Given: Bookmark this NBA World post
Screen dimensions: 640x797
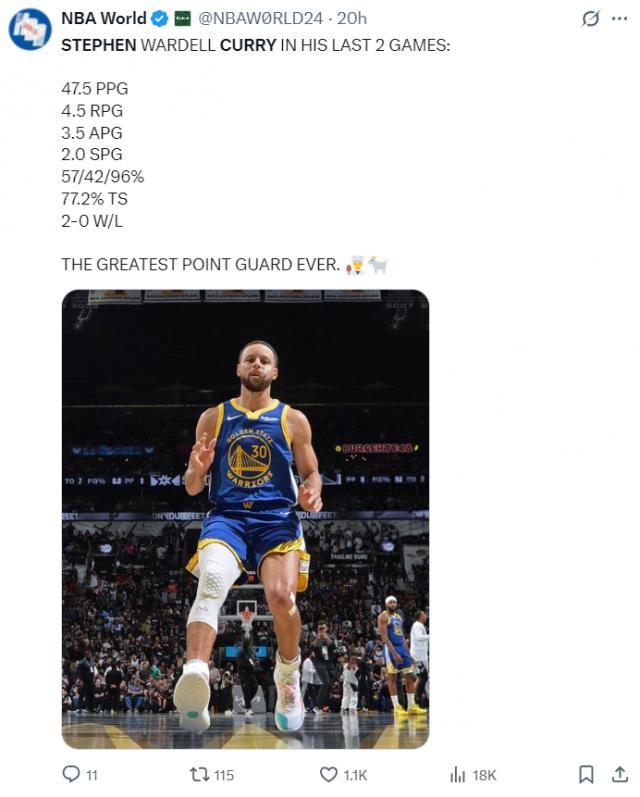Looking at the screenshot, I should [x=586, y=775].
